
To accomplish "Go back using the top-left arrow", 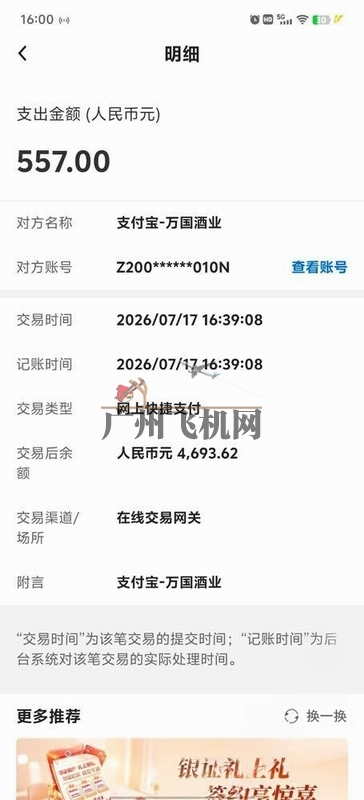I will pos(22,54).
